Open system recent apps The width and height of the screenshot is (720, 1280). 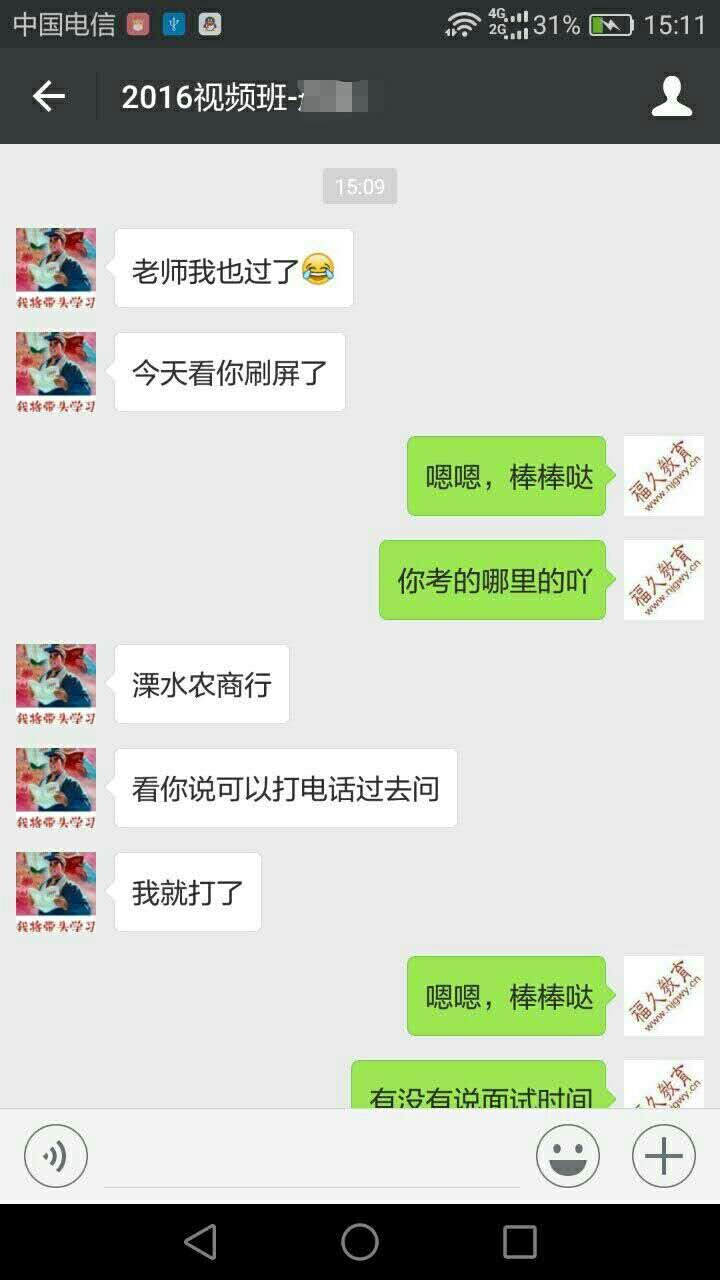(519, 1242)
